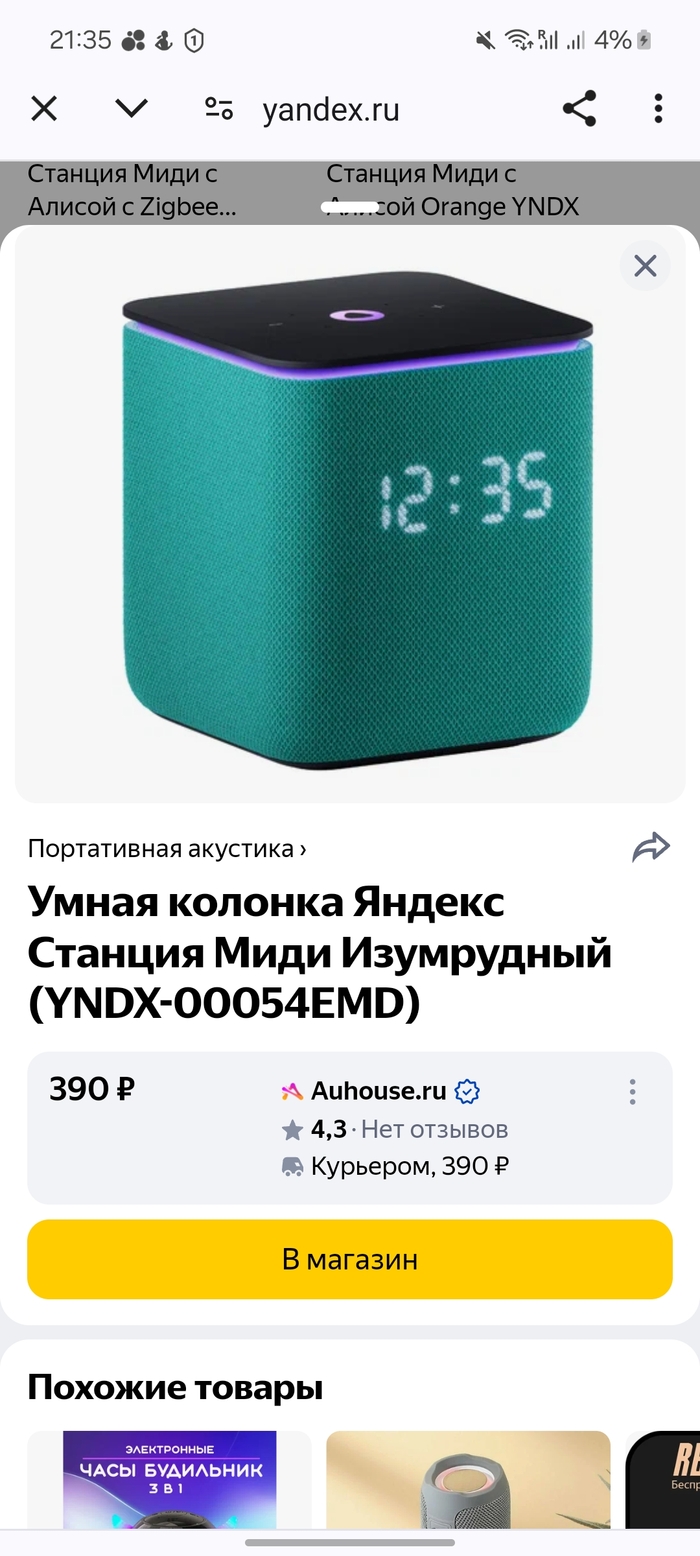Open the browser overflow menu
This screenshot has width=700, height=1556.
(657, 108)
